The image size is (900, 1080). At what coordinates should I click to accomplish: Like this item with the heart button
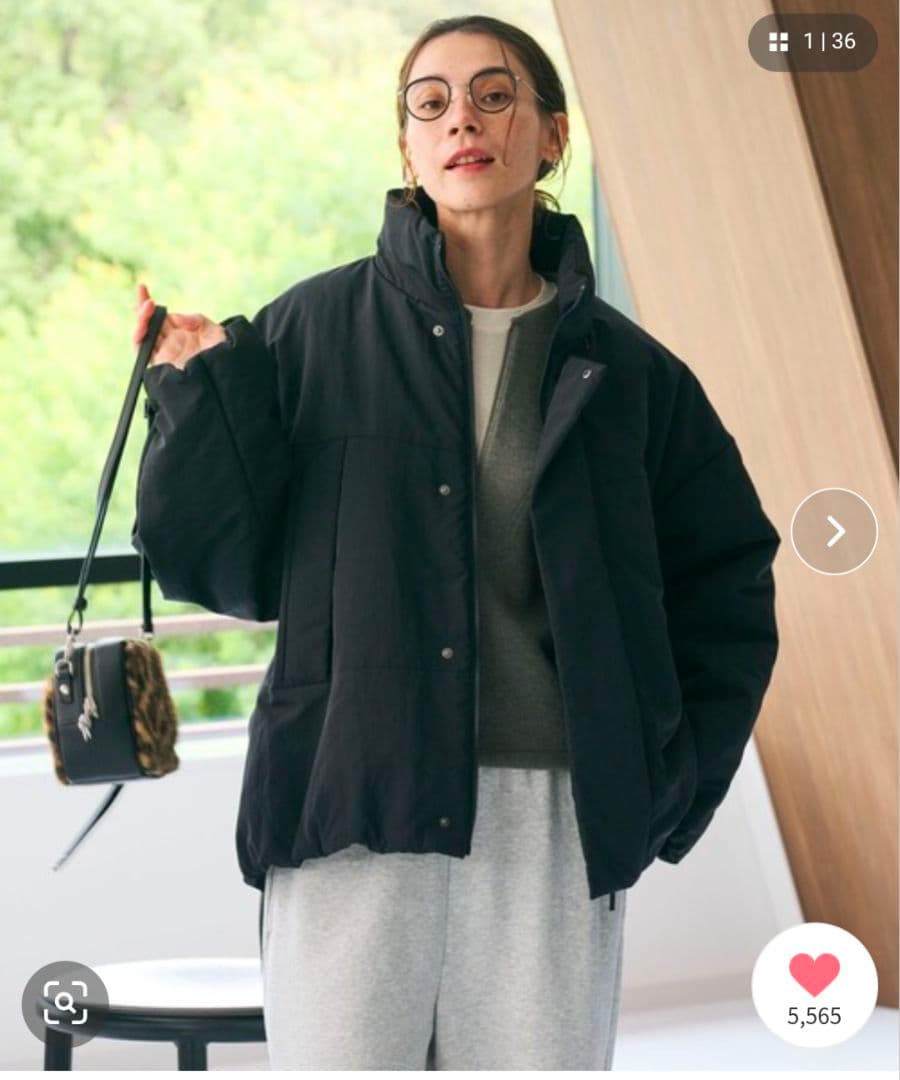pyautogui.click(x=814, y=977)
